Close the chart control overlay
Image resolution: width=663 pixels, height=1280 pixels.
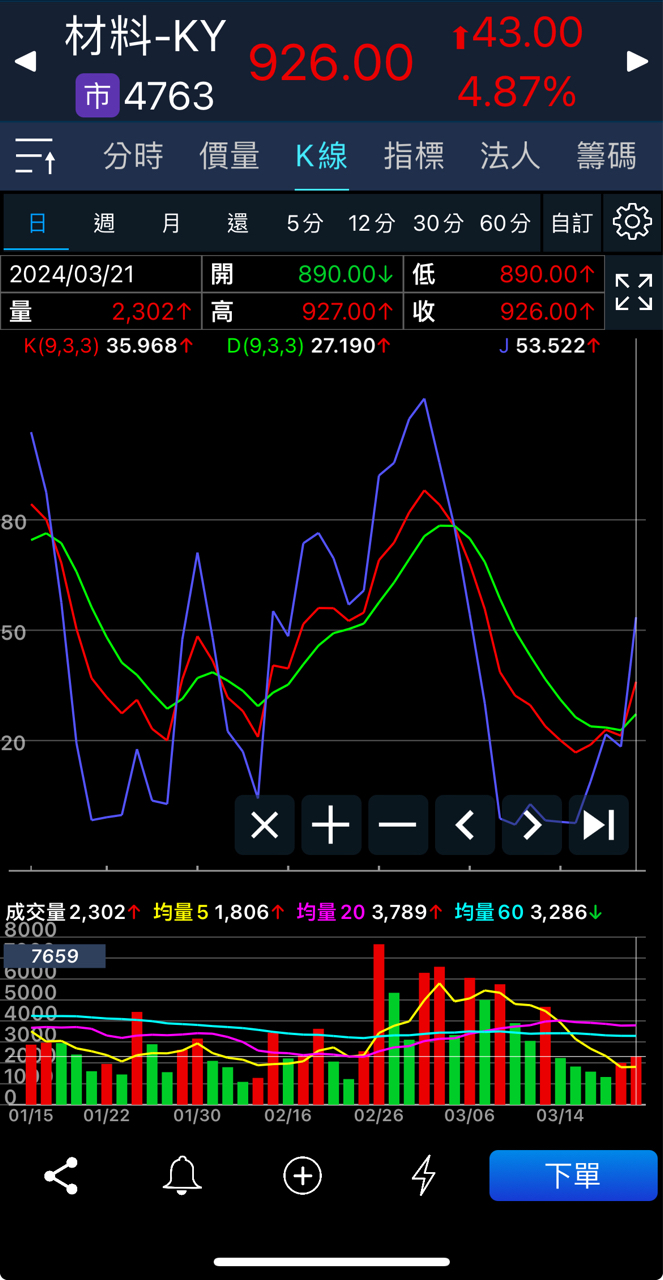tap(265, 825)
